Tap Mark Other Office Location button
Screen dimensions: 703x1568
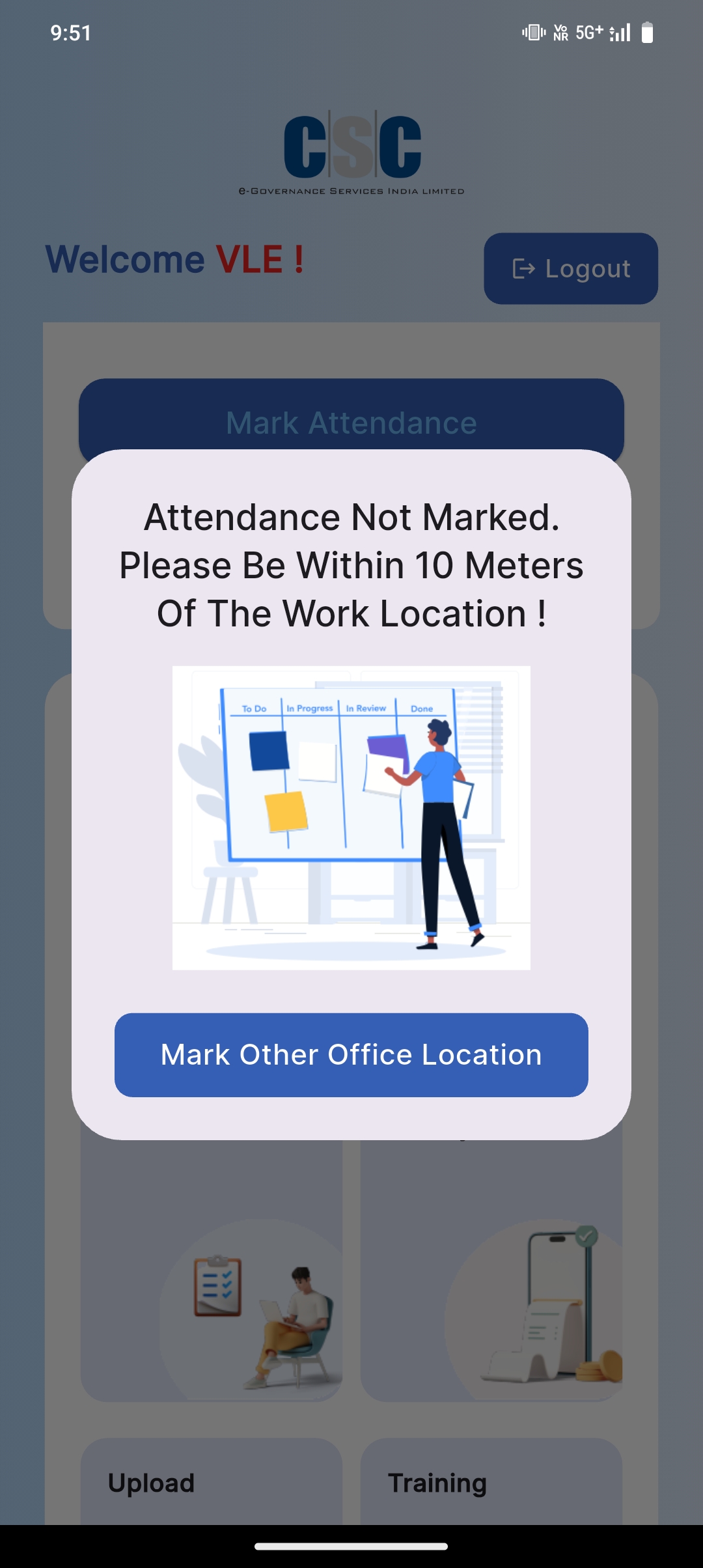pos(351,1054)
